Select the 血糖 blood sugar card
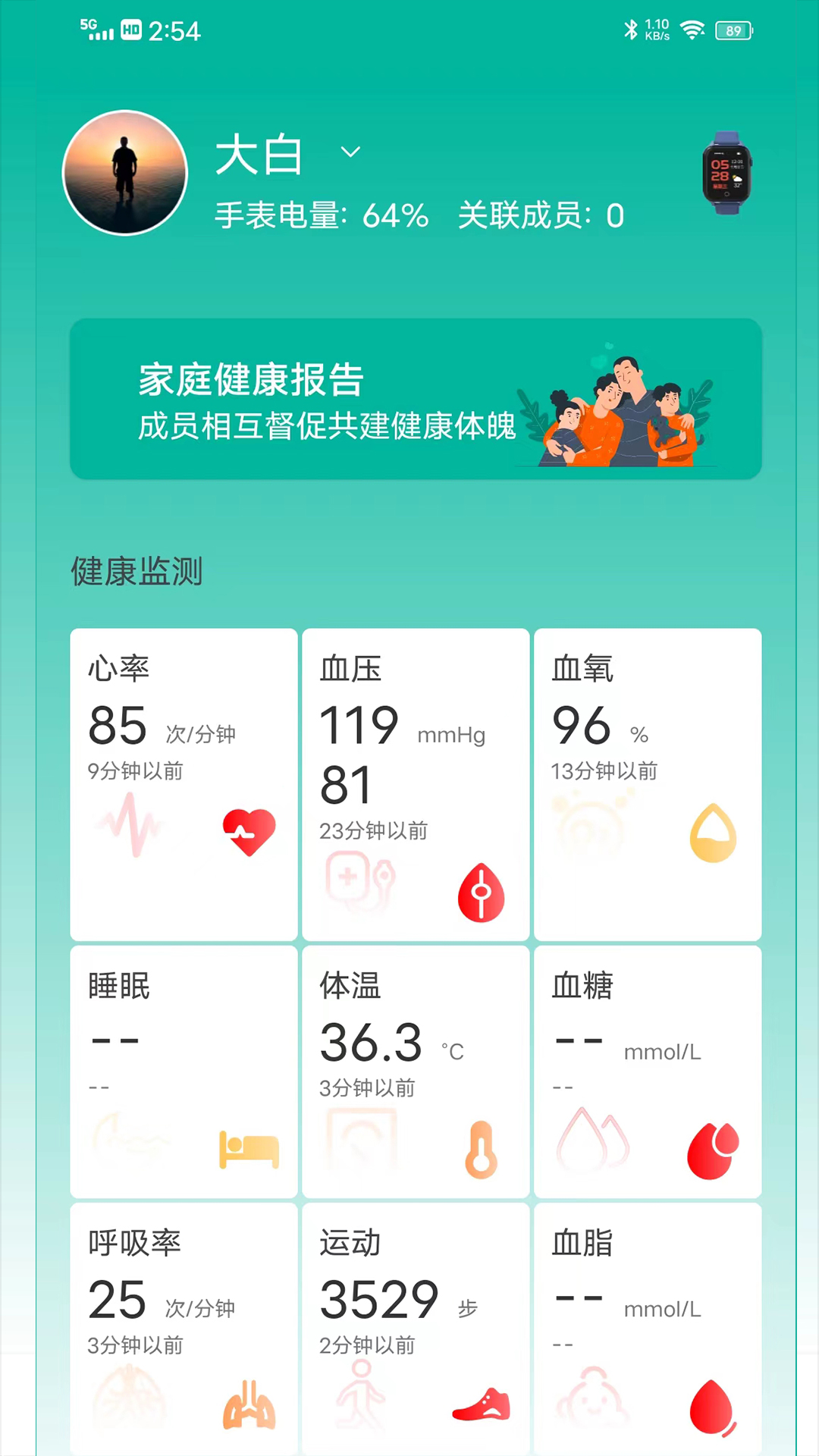This screenshot has height=1456, width=819. (x=648, y=1071)
